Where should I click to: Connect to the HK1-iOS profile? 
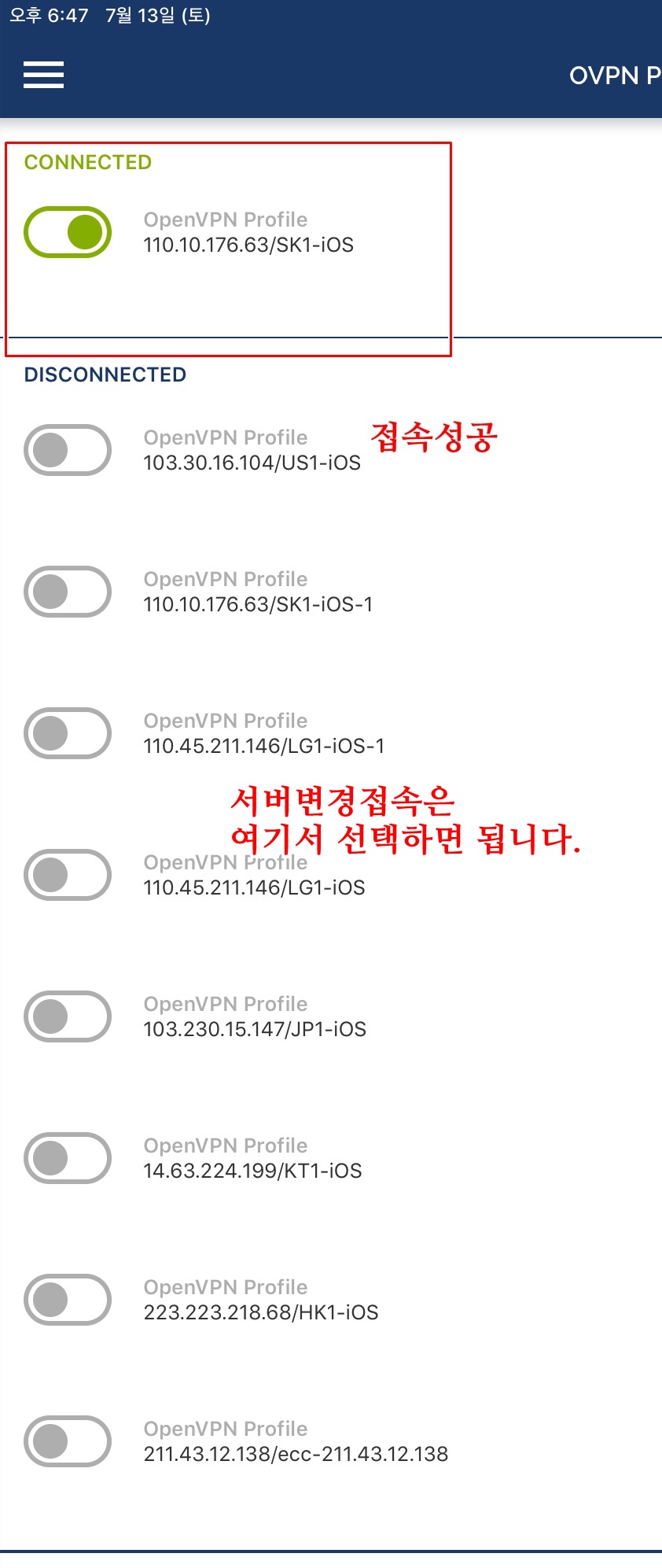pos(68,1300)
